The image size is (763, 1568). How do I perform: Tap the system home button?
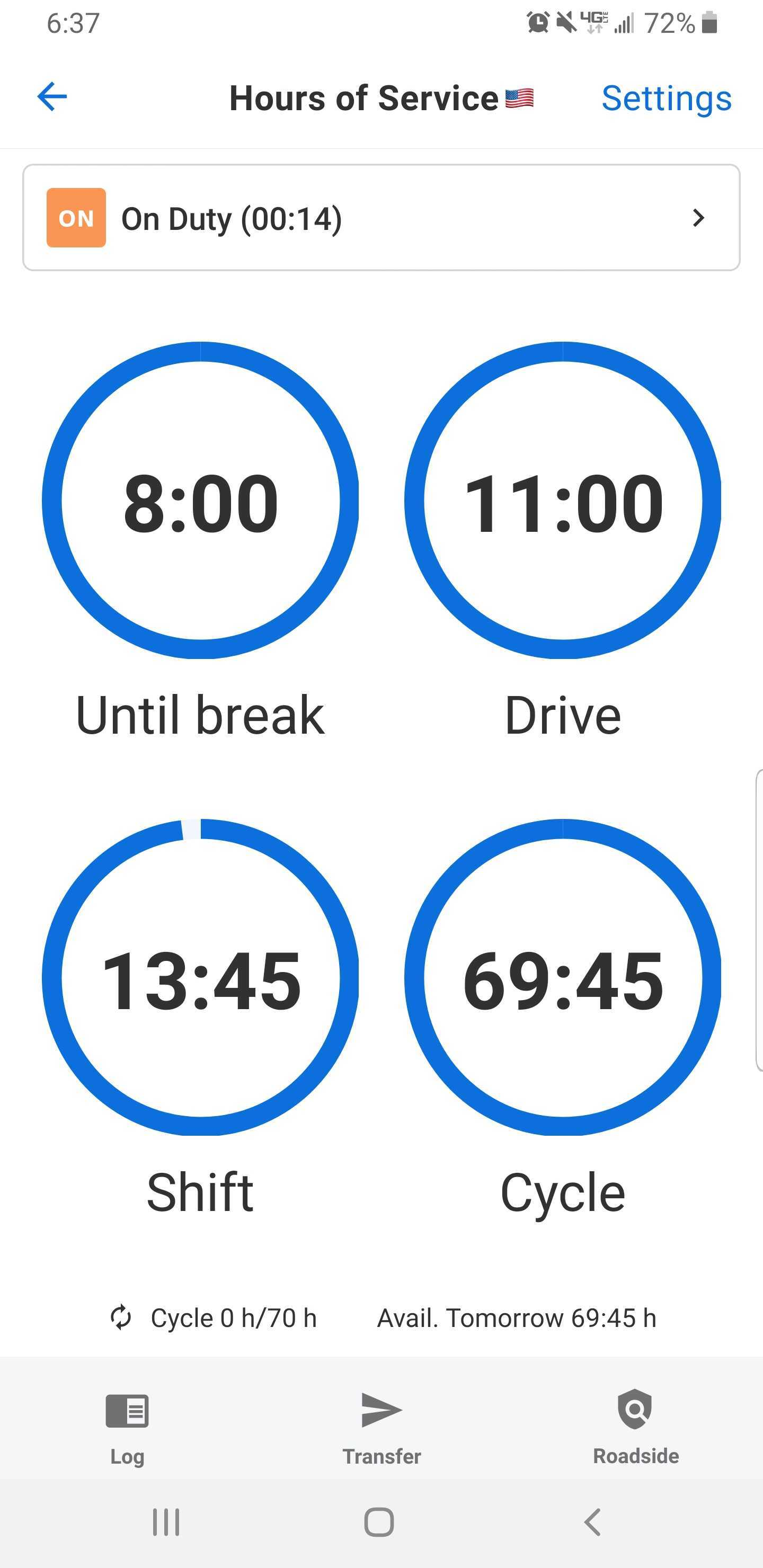[x=379, y=1522]
